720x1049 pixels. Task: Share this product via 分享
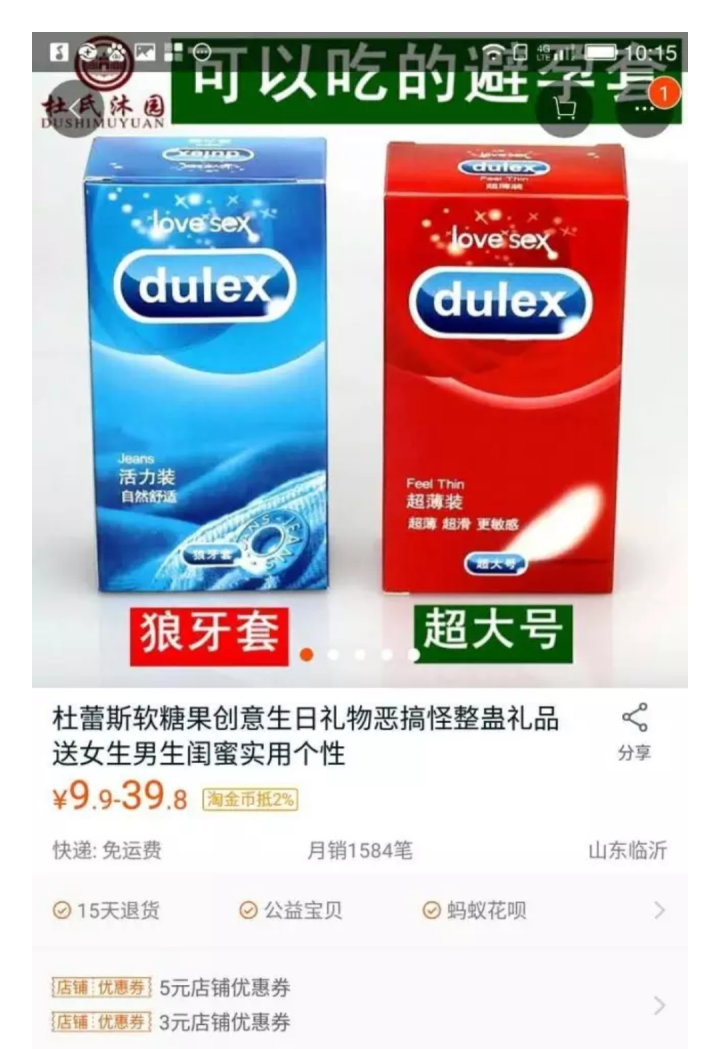tap(634, 731)
